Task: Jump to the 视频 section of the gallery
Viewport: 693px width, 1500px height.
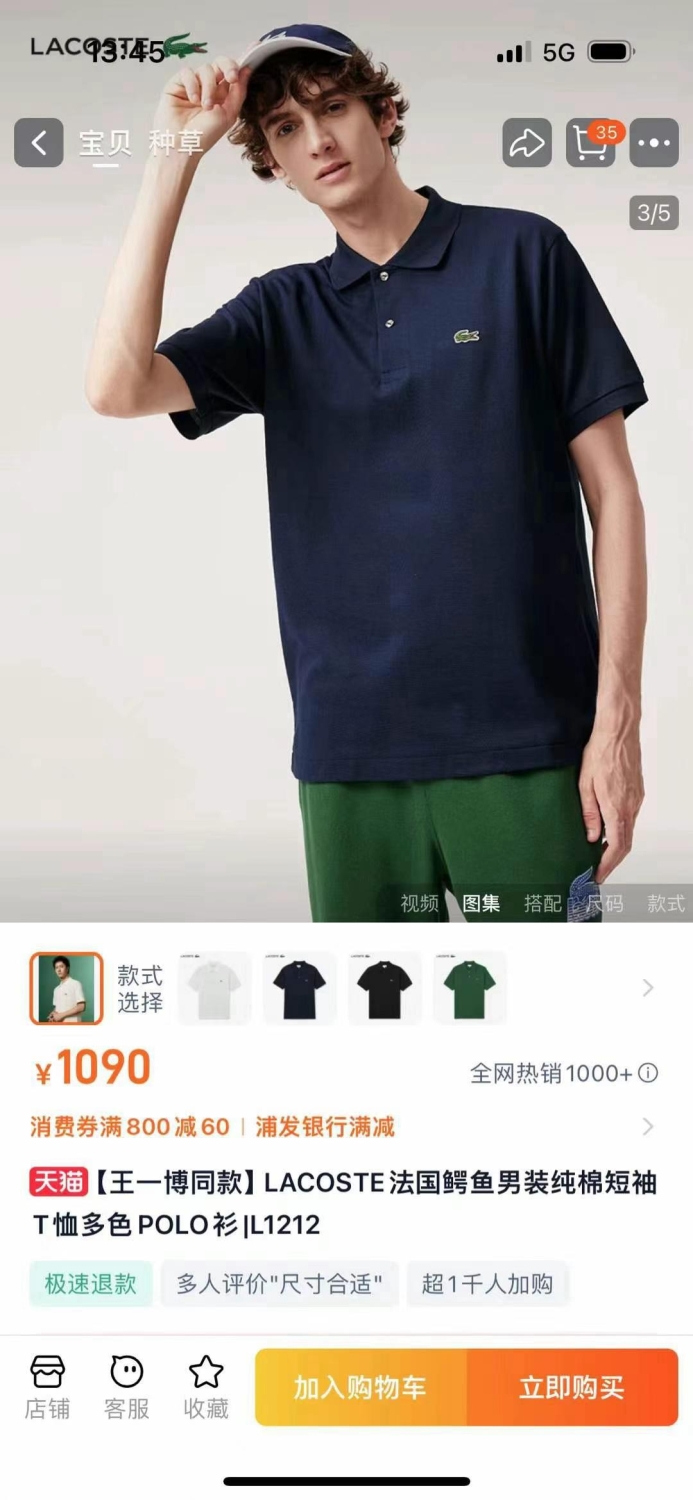Action: pos(420,903)
